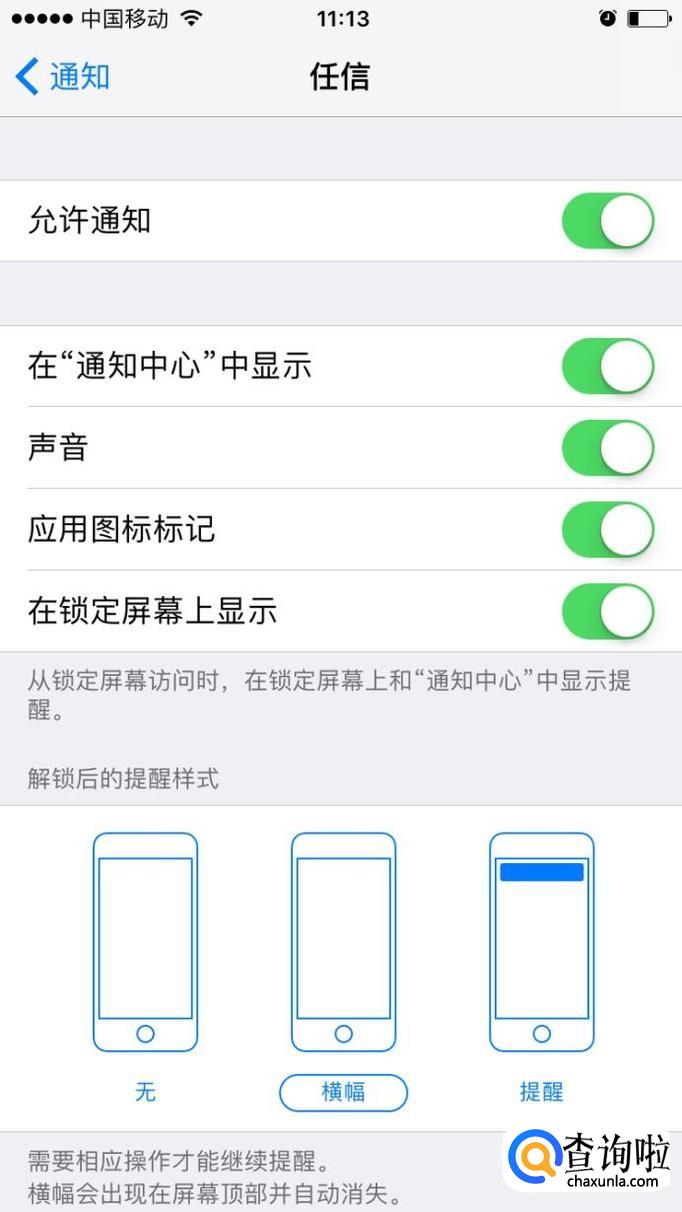Toggle 应用图标标记 switch
The image size is (682, 1212).
(x=607, y=530)
